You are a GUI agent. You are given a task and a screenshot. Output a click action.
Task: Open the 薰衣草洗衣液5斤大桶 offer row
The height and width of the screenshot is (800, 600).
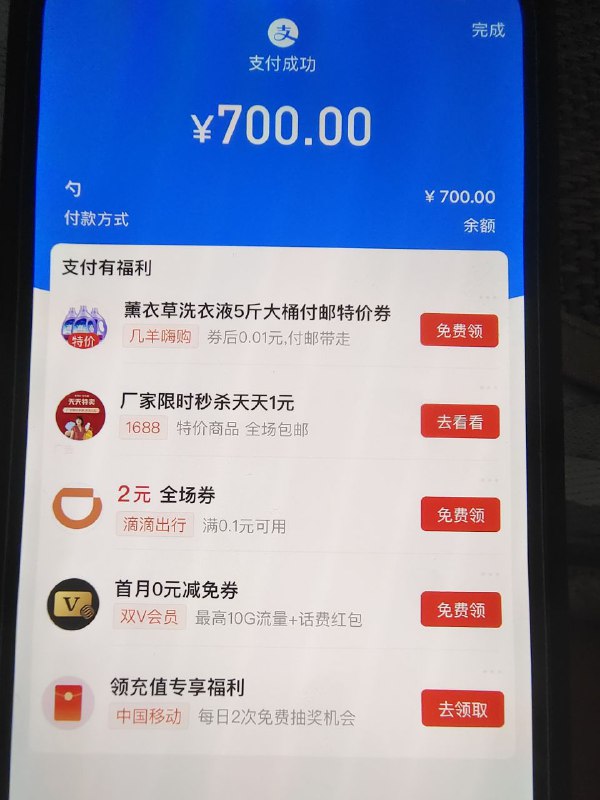click(256, 313)
